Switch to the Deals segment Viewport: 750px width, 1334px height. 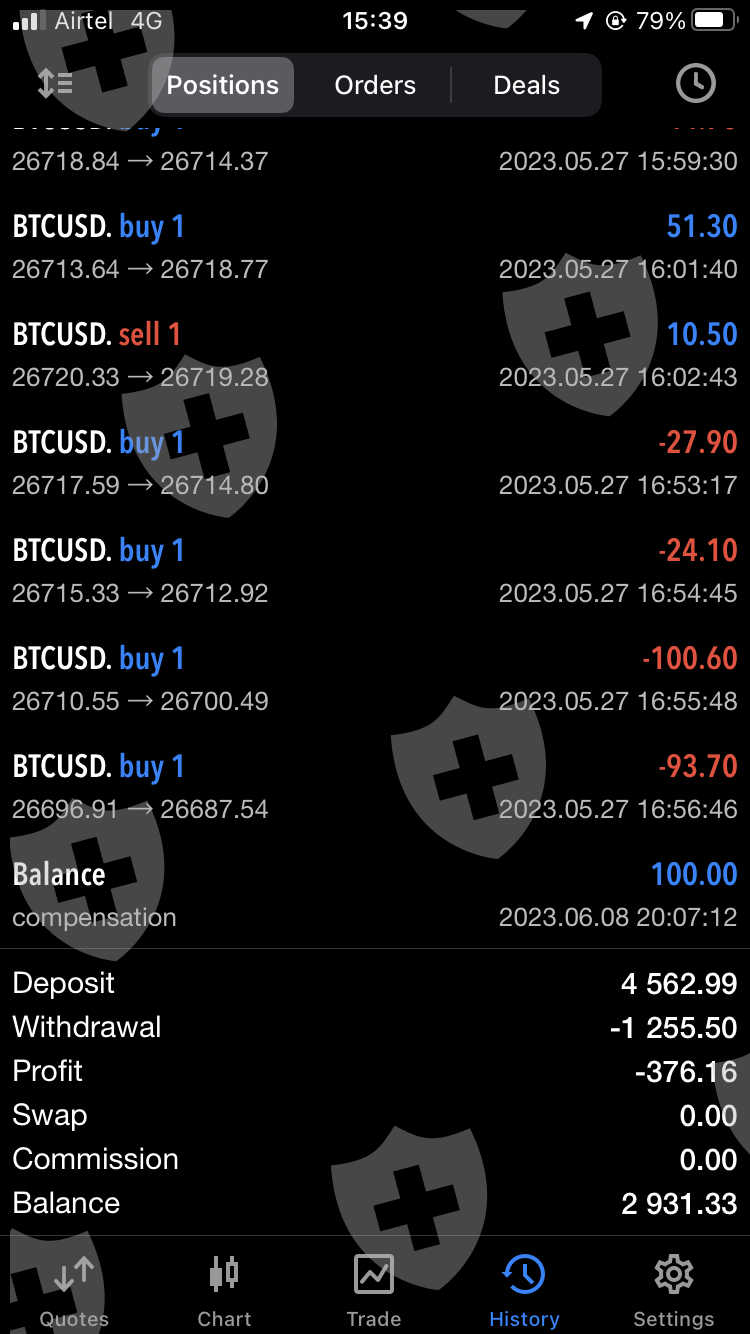[x=526, y=85]
